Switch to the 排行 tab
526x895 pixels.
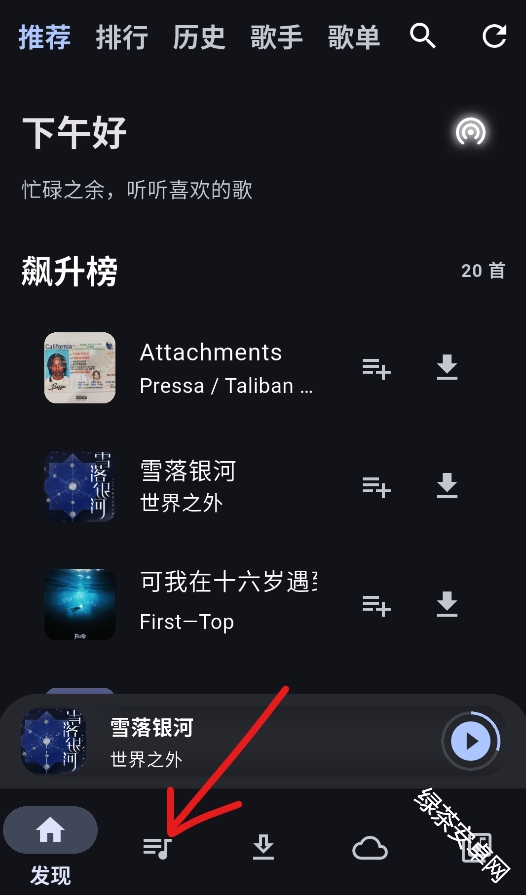pos(122,38)
